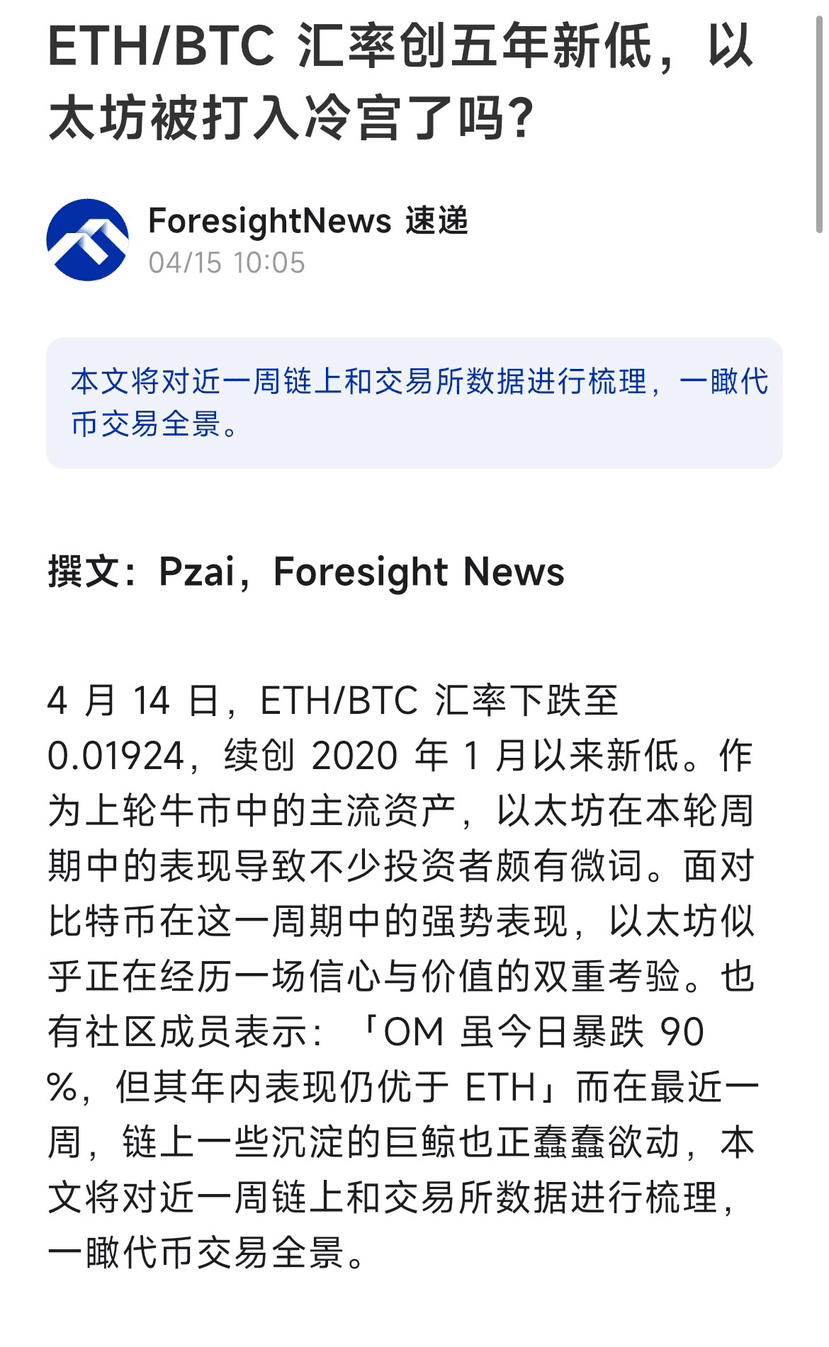Open the ForesightNews author profile avatar
The image size is (829, 1347).
[88, 240]
